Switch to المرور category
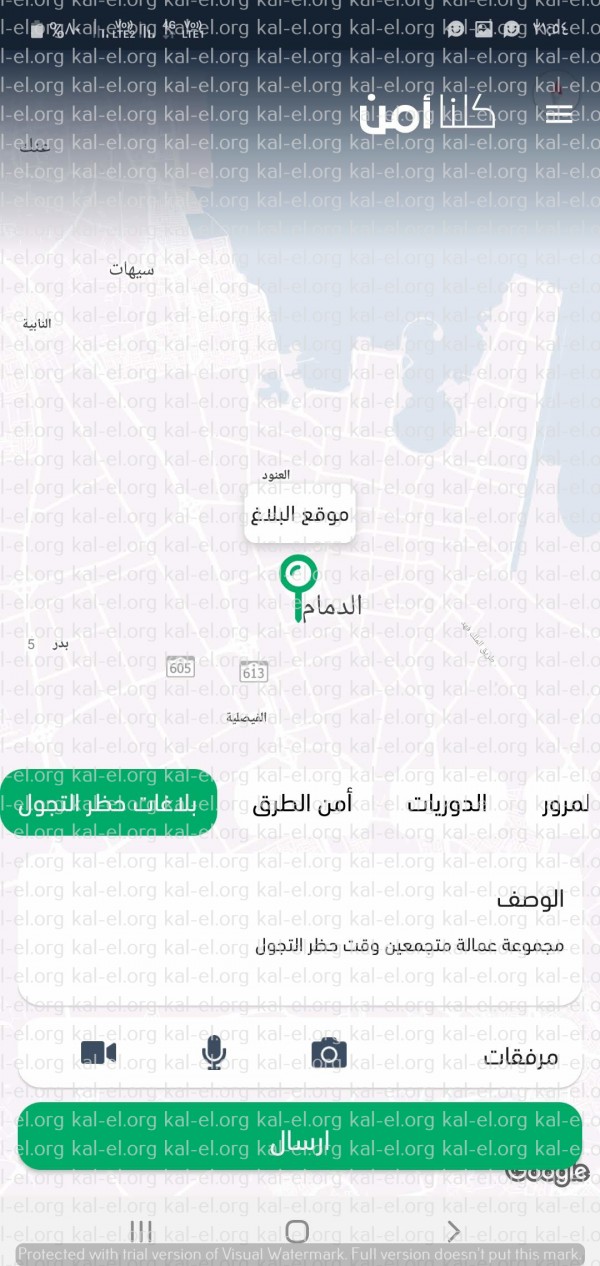 coord(565,804)
